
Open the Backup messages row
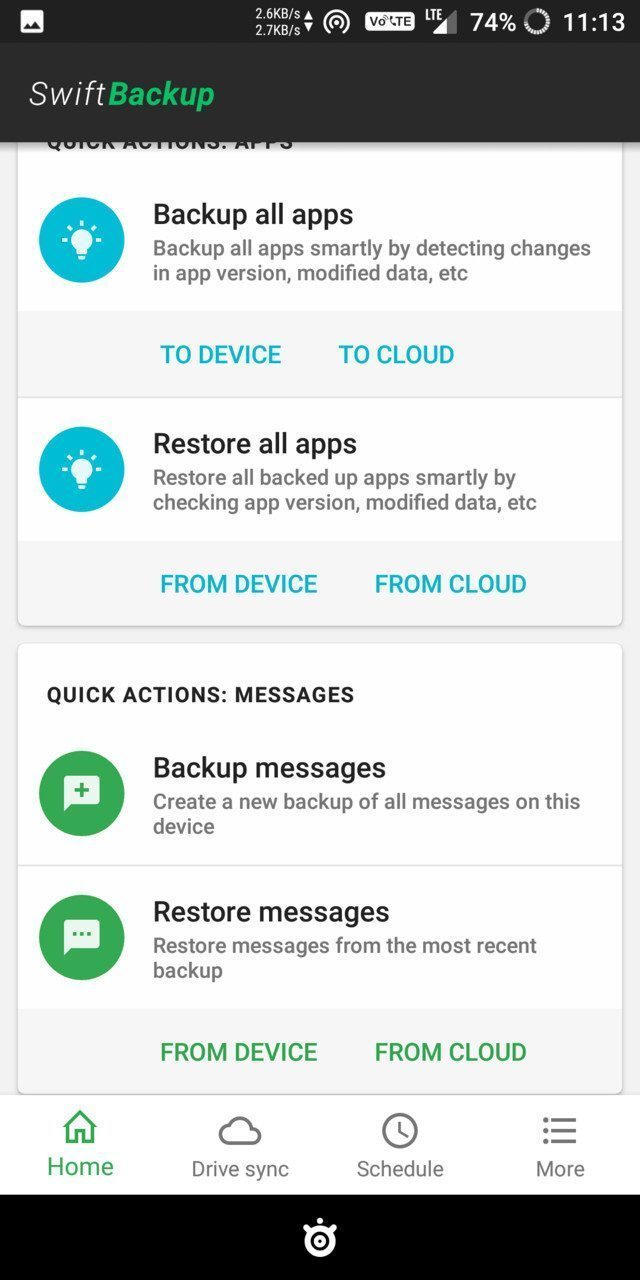[320, 795]
